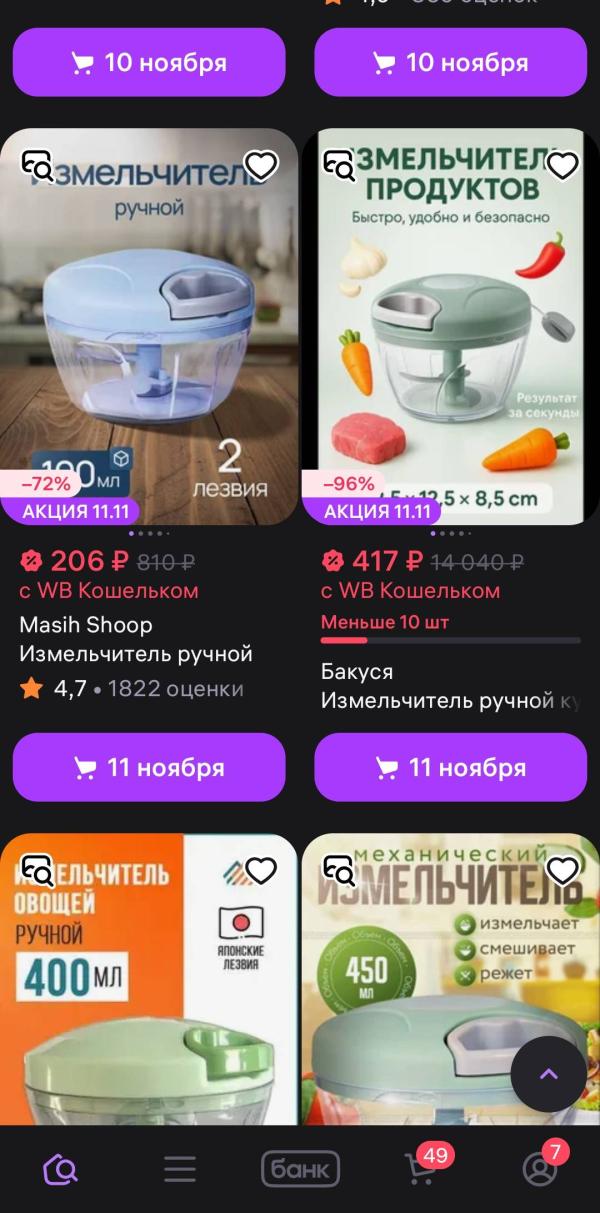Find similar items to Masih Shoop chopper
Viewport: 600px width, 1213px height.
(38, 165)
